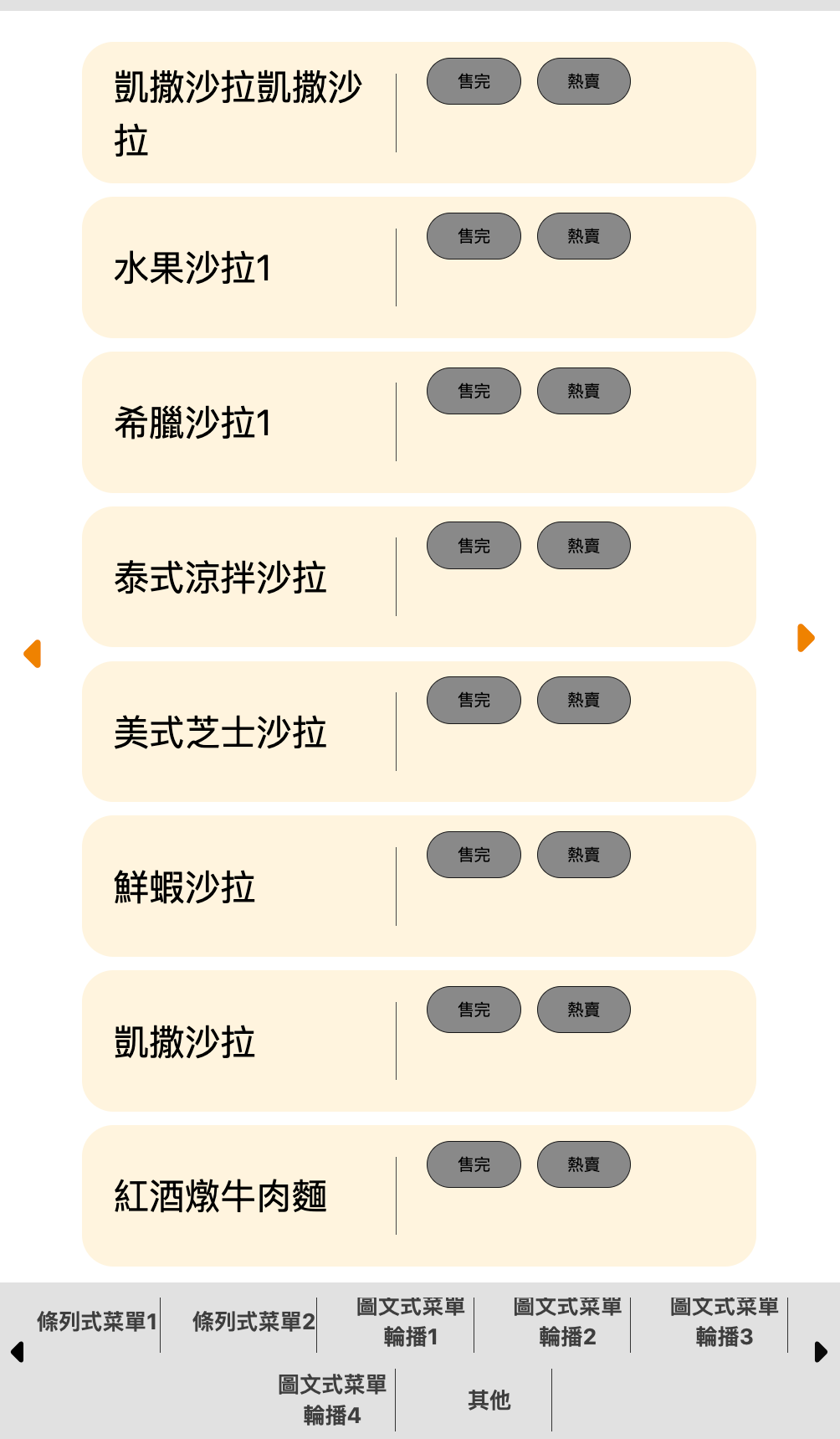The height and width of the screenshot is (1439, 840).
Task: Select 圖文式菜單輪播3 tab
Action: (725, 1322)
